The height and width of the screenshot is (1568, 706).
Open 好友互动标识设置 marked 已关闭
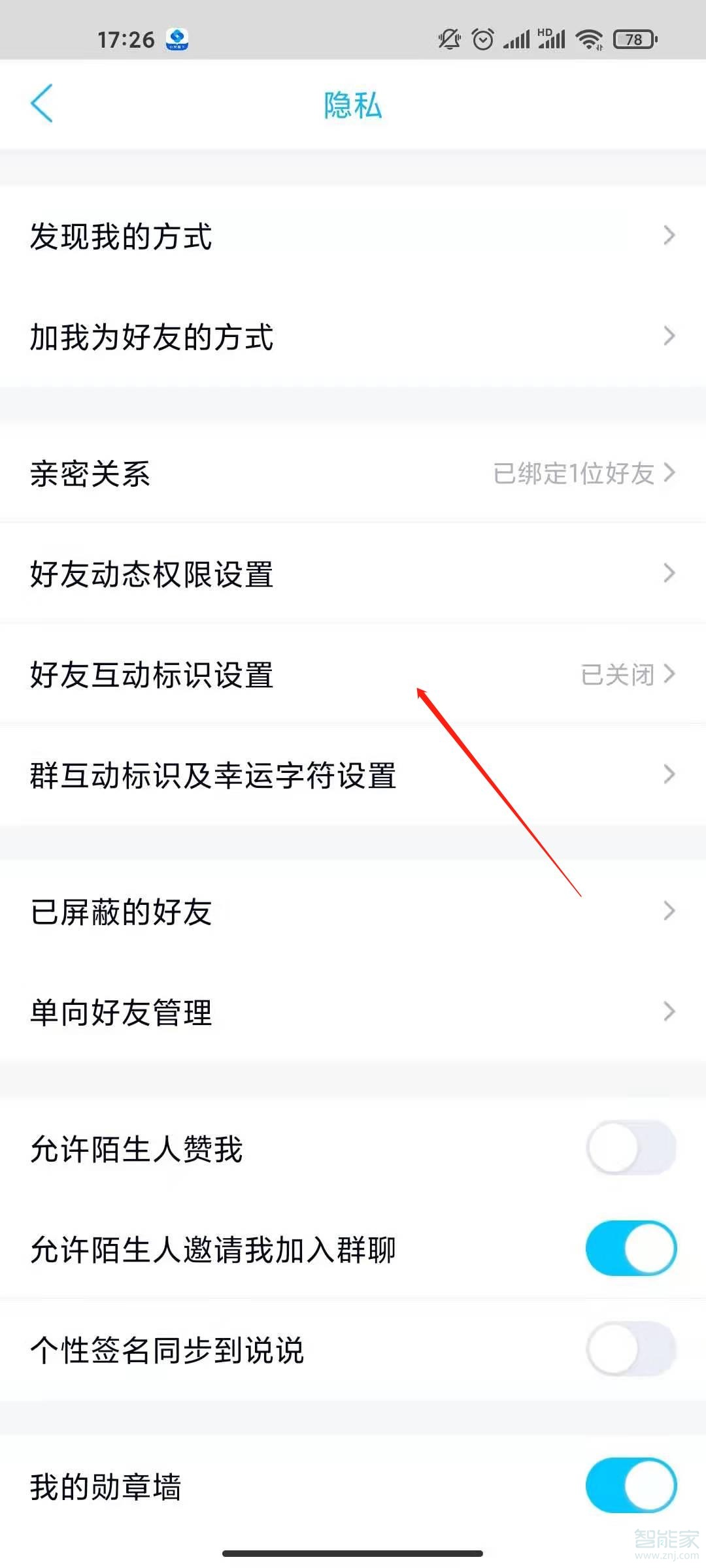[x=353, y=675]
